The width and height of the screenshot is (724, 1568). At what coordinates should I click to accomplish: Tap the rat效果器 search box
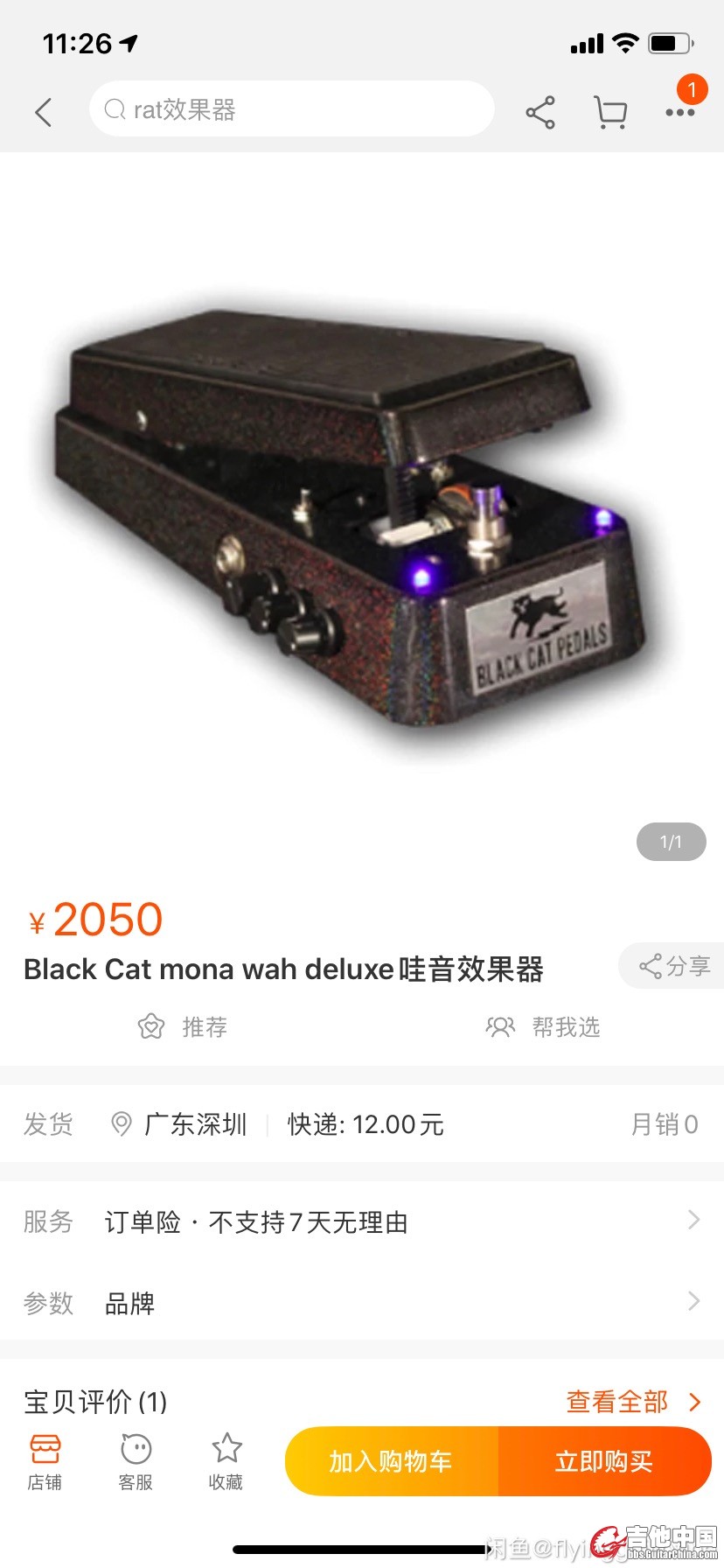coord(291,109)
